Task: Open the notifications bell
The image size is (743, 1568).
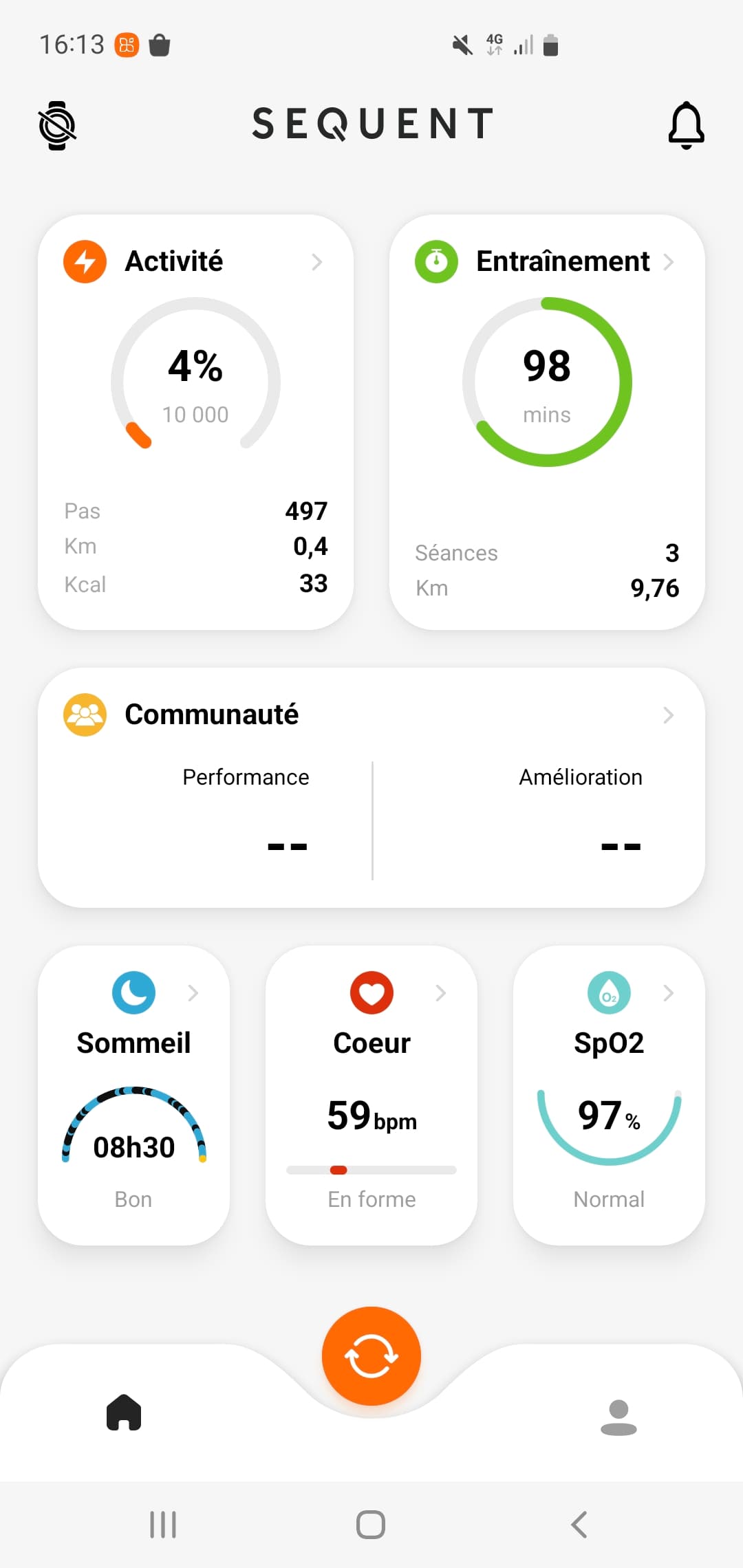Action: click(x=686, y=125)
